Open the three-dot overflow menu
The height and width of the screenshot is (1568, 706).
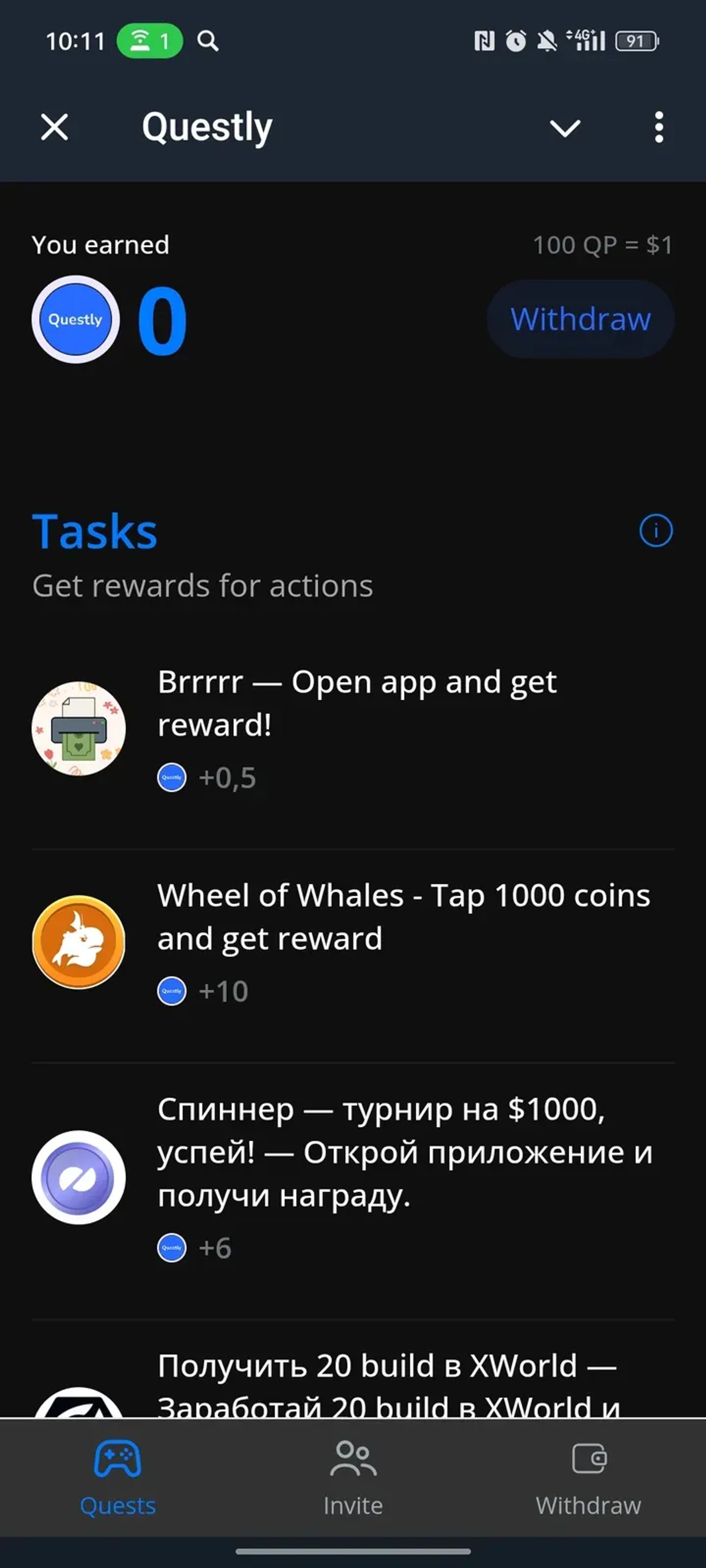[659, 128]
